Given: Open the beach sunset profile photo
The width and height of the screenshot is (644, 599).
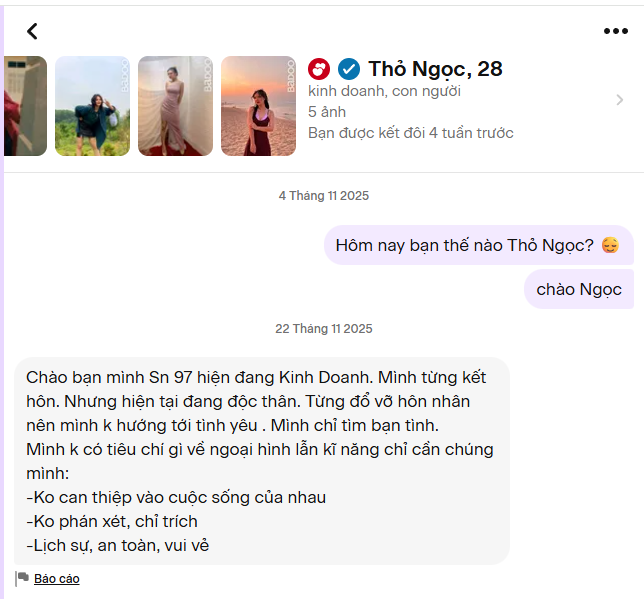Looking at the screenshot, I should pos(258,106).
